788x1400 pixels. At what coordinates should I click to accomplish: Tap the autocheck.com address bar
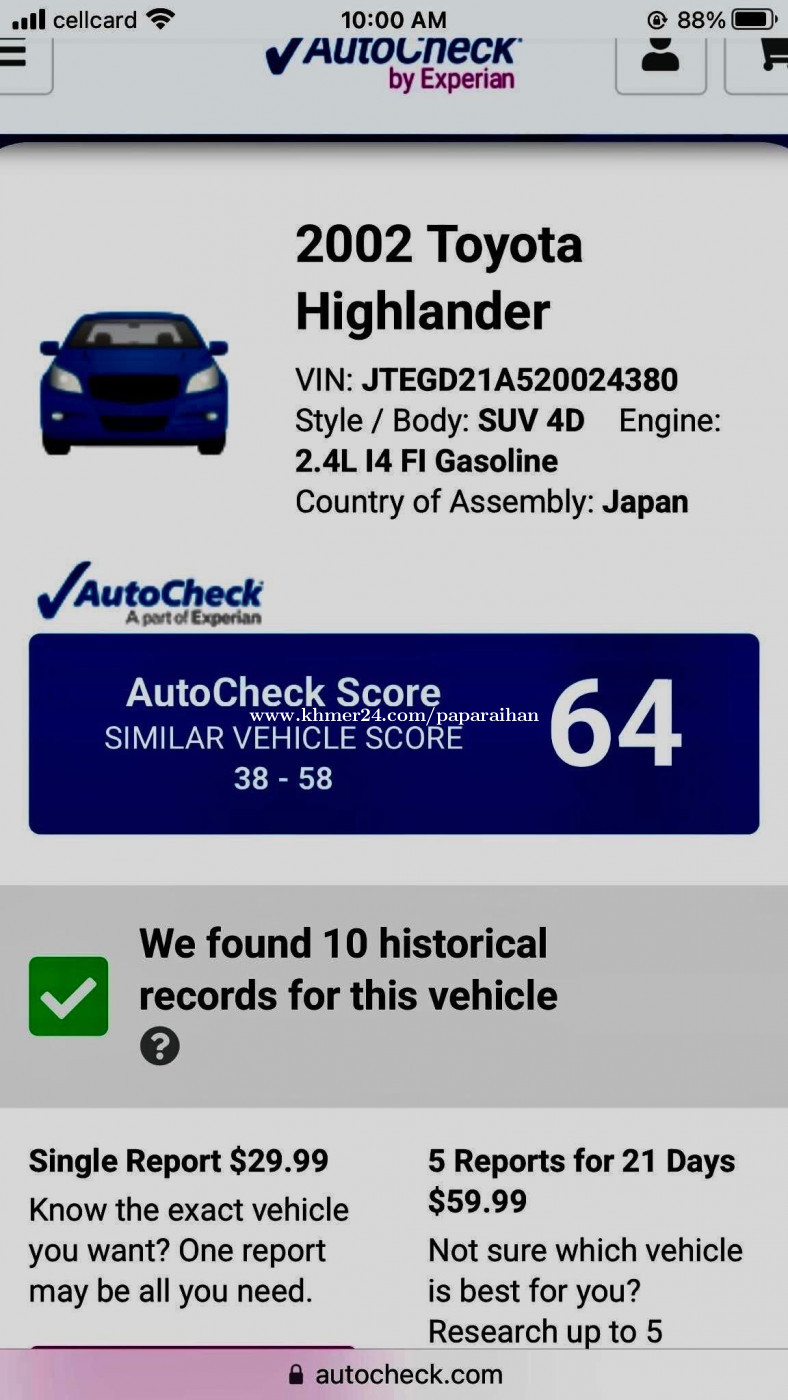tap(394, 1374)
